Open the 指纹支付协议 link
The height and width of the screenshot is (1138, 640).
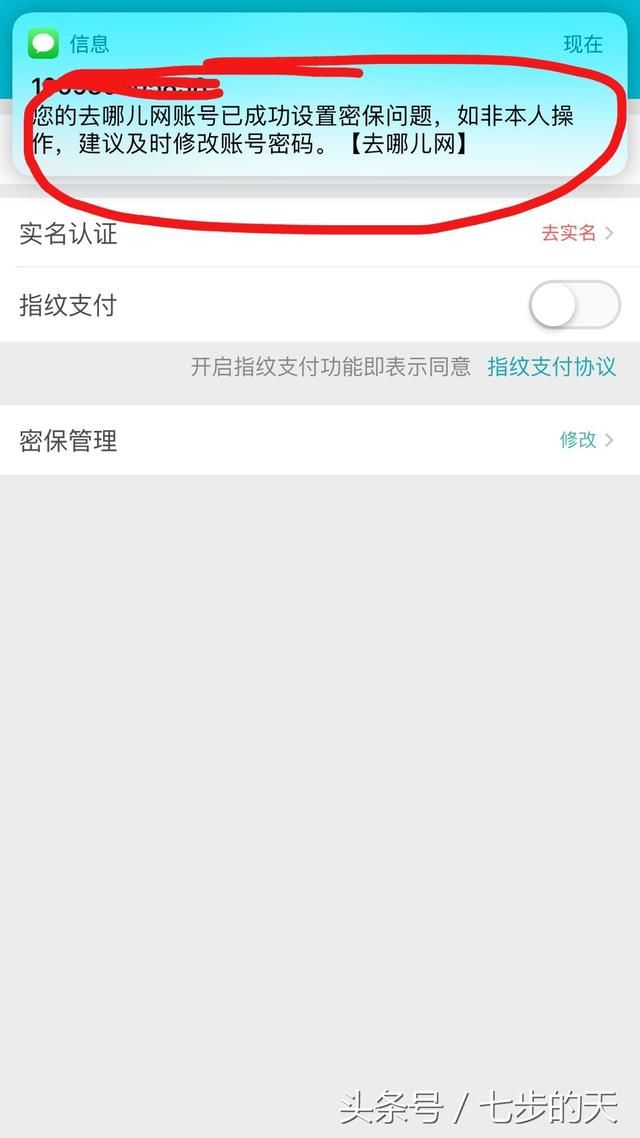551,367
